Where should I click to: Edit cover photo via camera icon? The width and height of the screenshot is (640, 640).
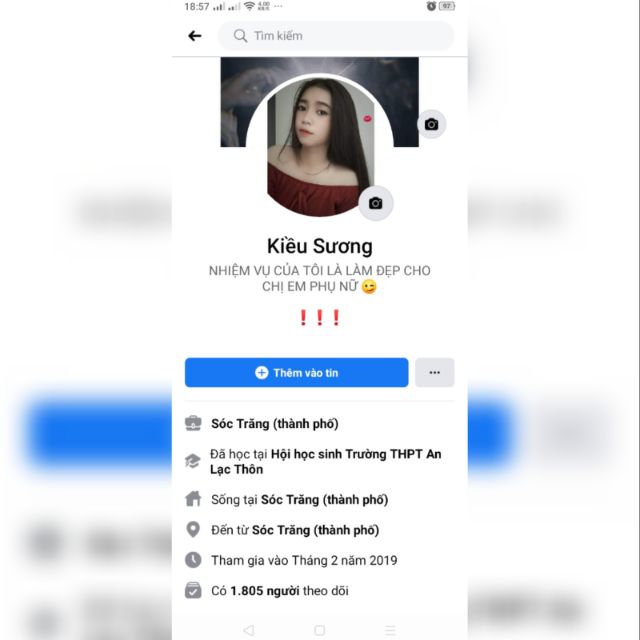(x=431, y=124)
